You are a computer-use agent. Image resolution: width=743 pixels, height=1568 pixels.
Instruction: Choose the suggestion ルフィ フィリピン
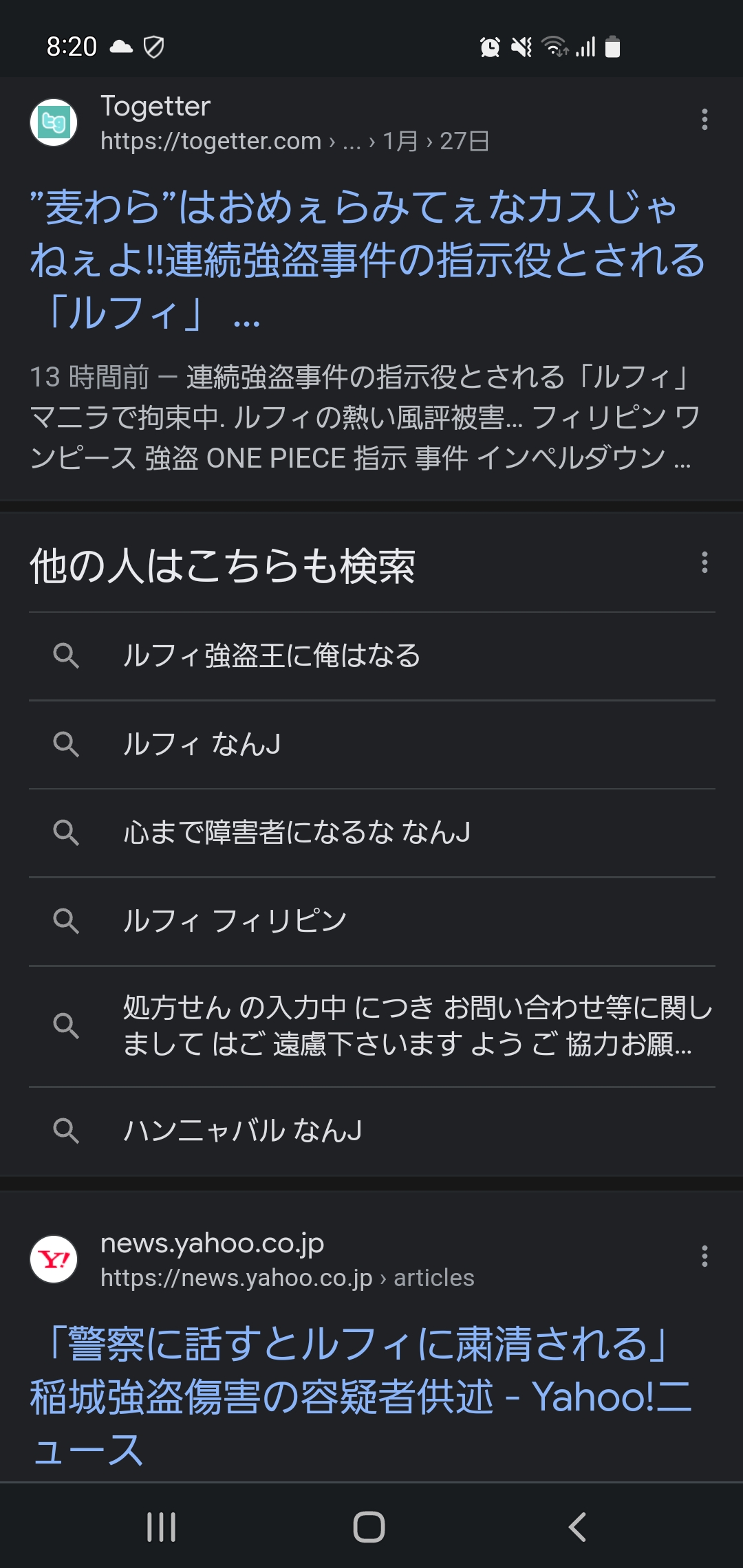[372, 921]
